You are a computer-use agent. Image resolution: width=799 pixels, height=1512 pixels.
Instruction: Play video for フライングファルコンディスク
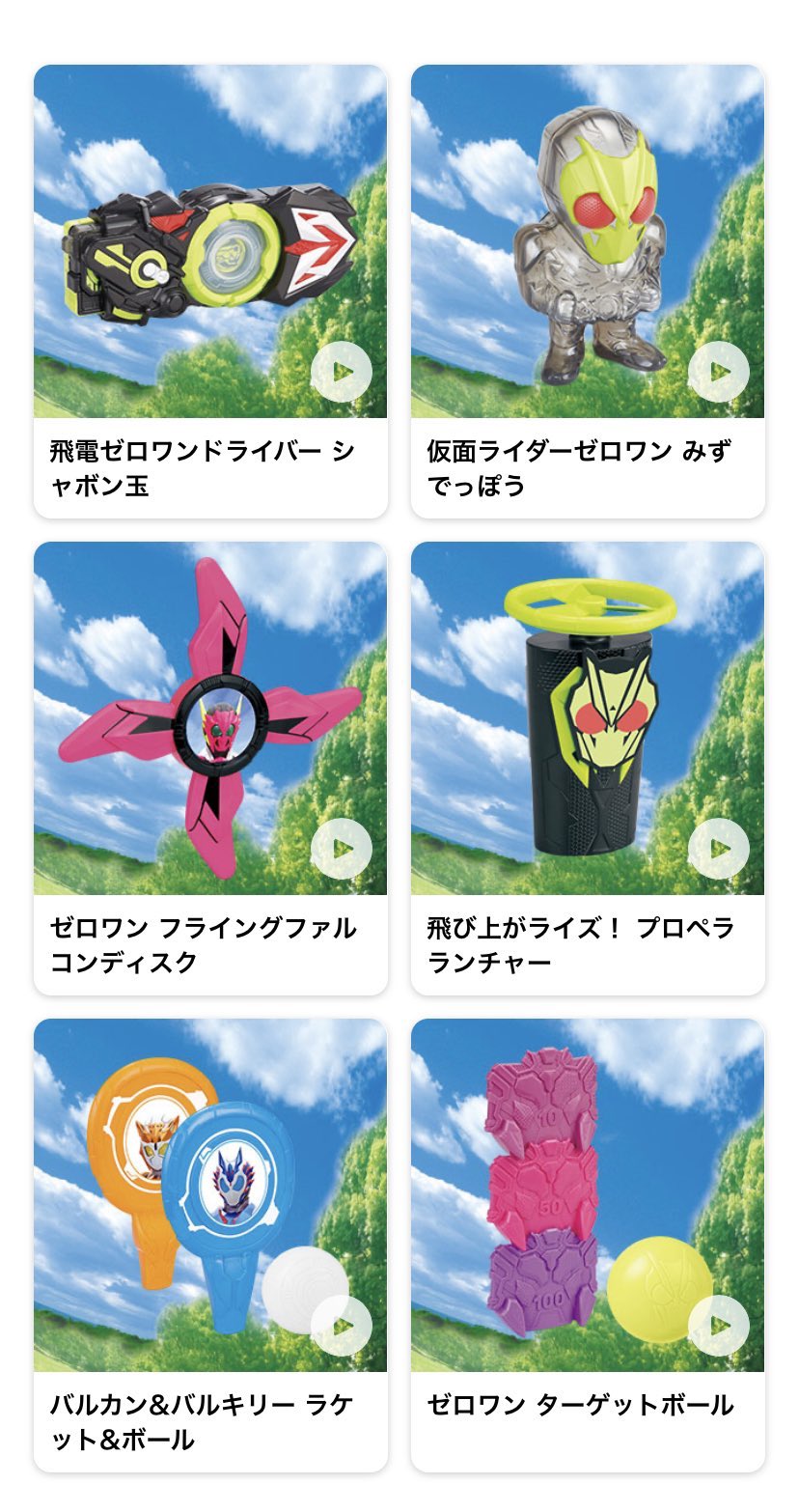coord(342,849)
